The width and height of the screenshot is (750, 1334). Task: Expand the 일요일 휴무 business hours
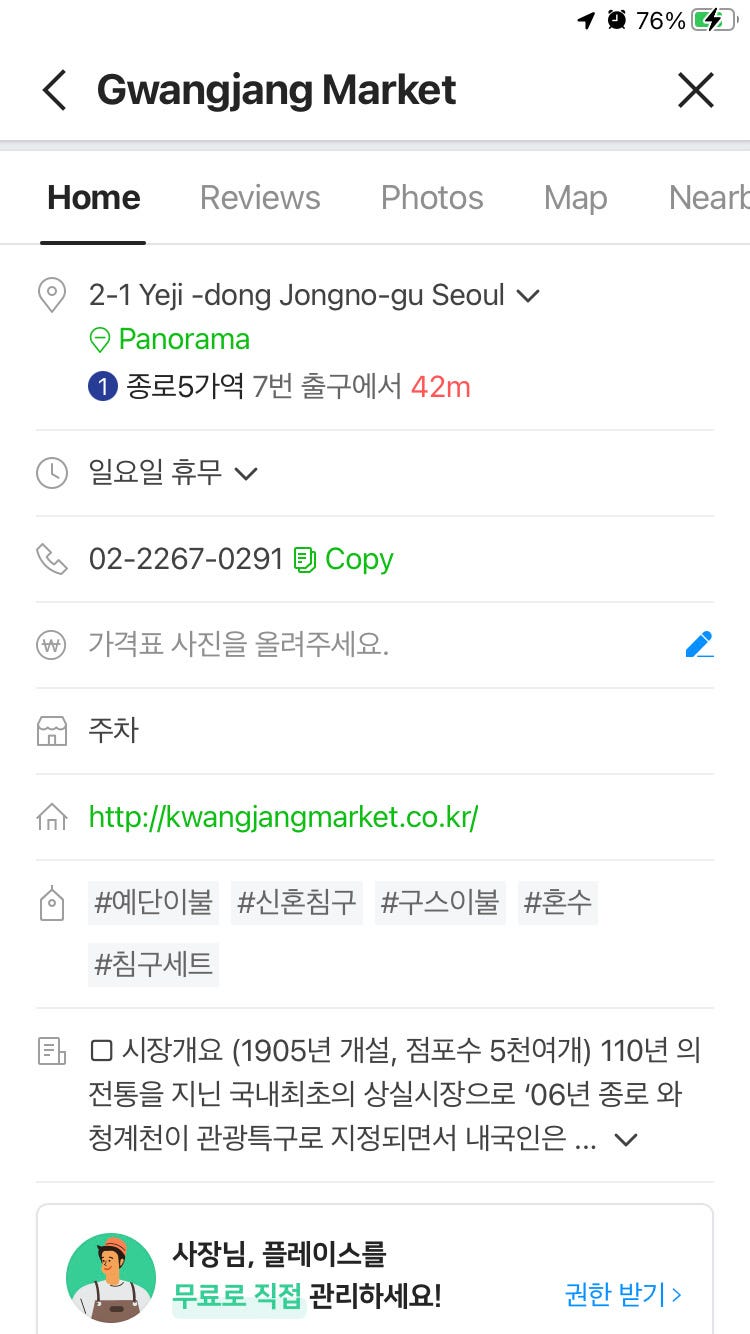[245, 473]
